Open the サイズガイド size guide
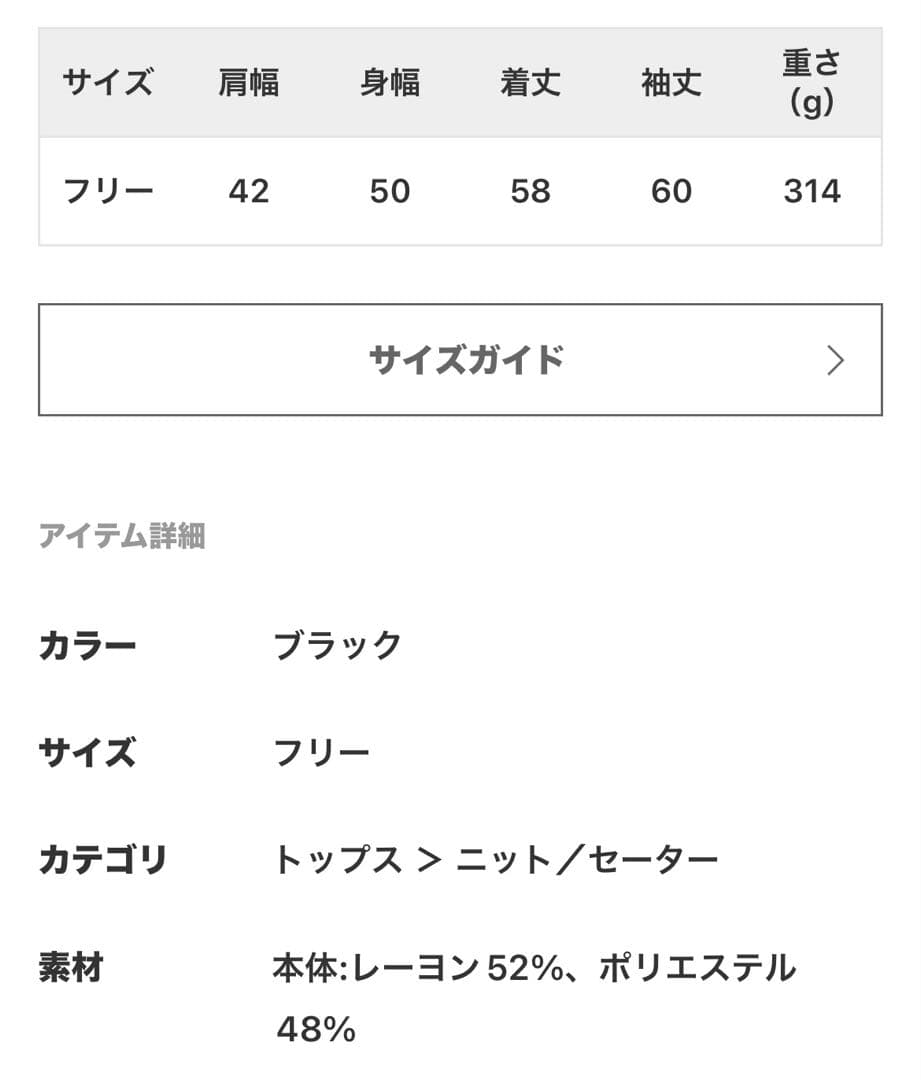The height and width of the screenshot is (1080, 921). 460,360
